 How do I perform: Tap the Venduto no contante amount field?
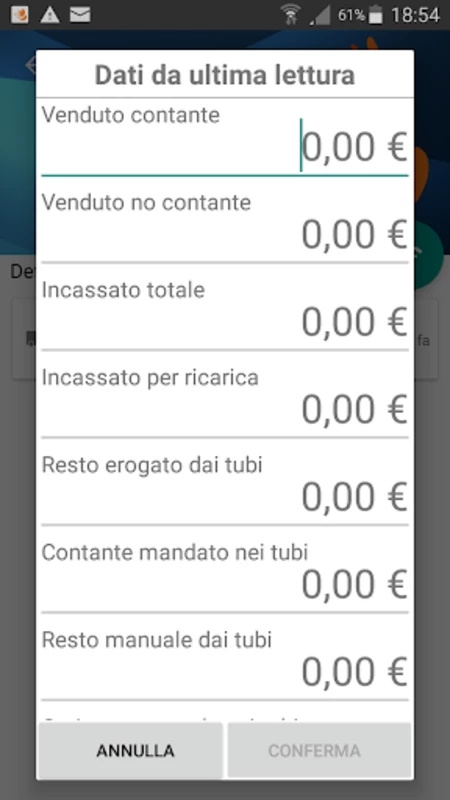tap(224, 235)
